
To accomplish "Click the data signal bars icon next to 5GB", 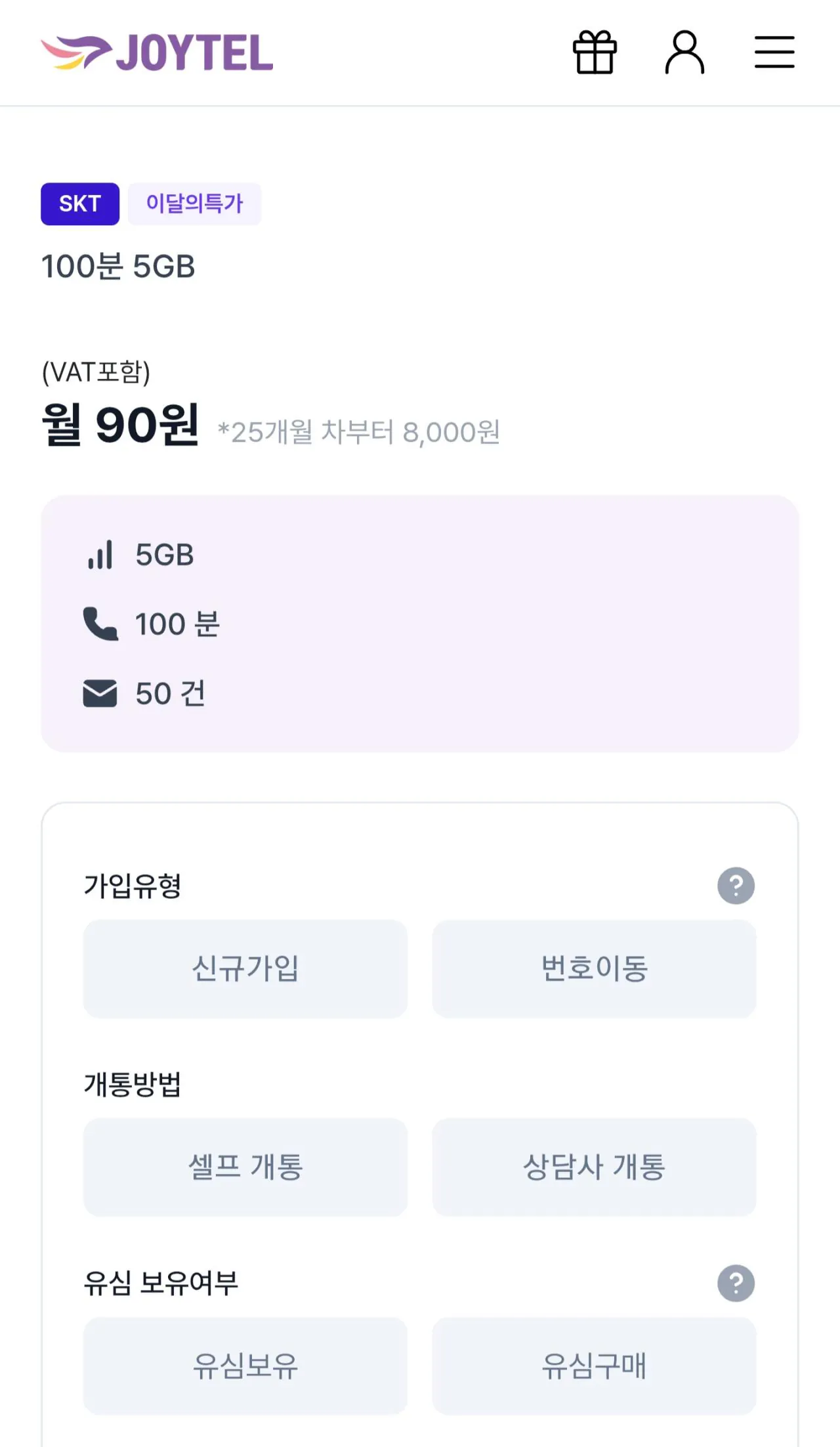I will [100, 555].
